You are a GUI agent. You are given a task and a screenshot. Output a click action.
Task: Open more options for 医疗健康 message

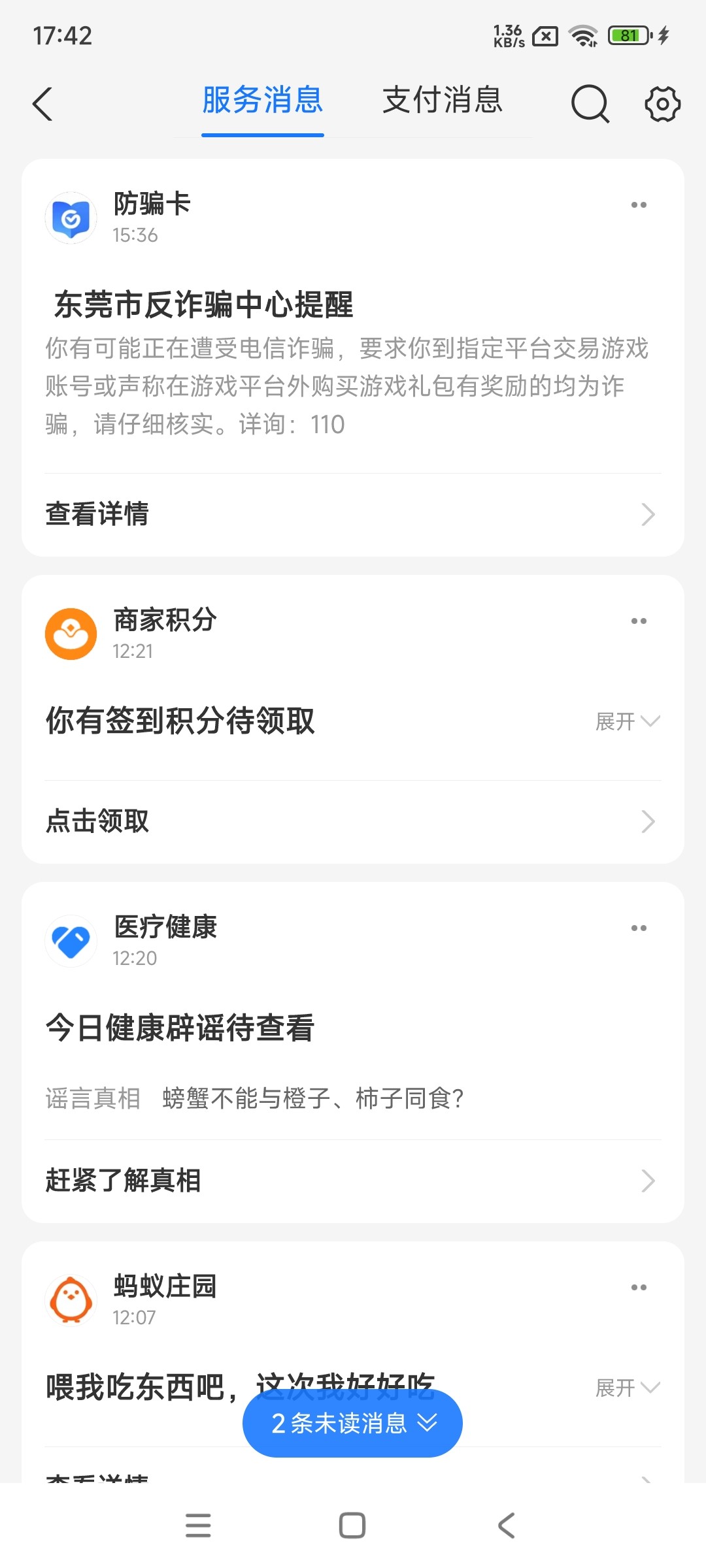[639, 928]
